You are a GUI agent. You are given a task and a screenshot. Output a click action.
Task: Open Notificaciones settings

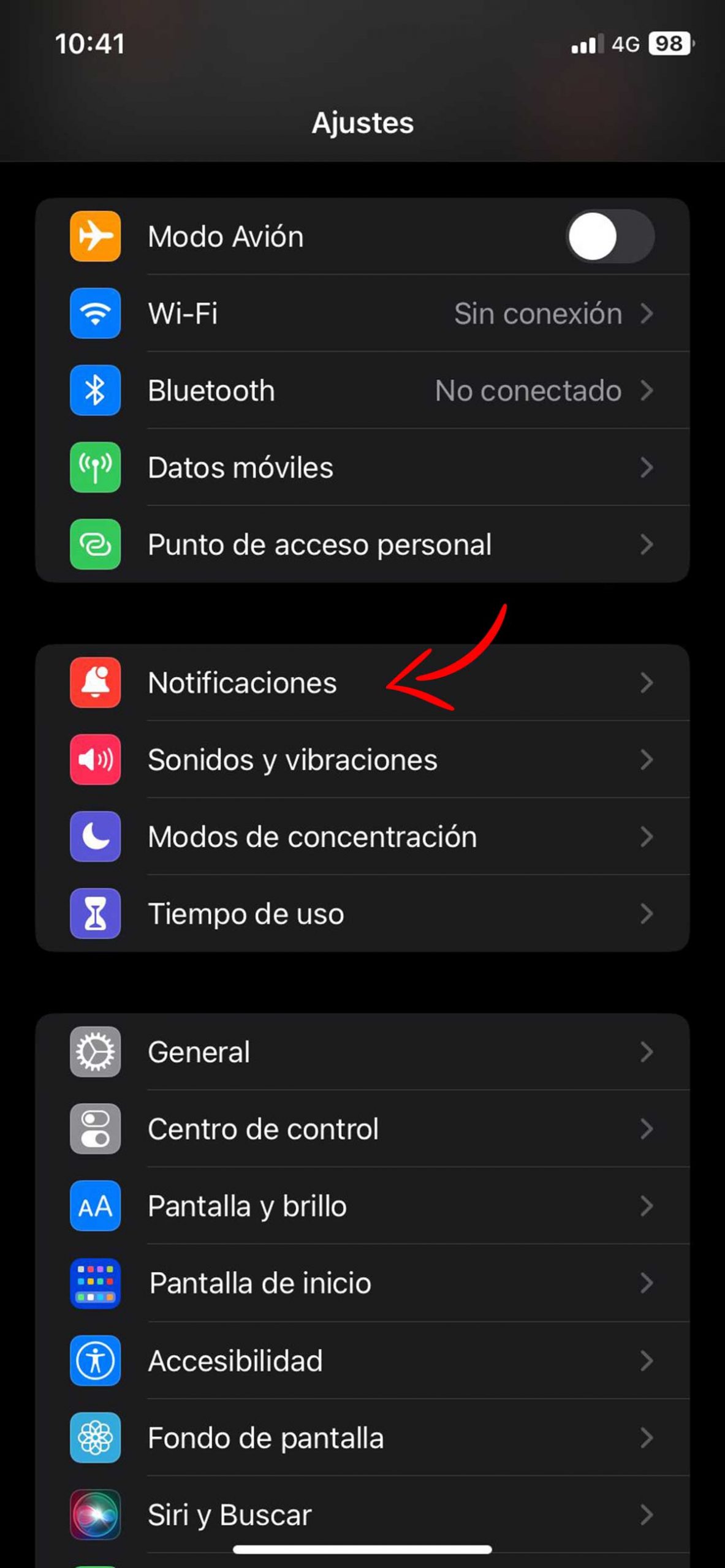click(x=362, y=683)
